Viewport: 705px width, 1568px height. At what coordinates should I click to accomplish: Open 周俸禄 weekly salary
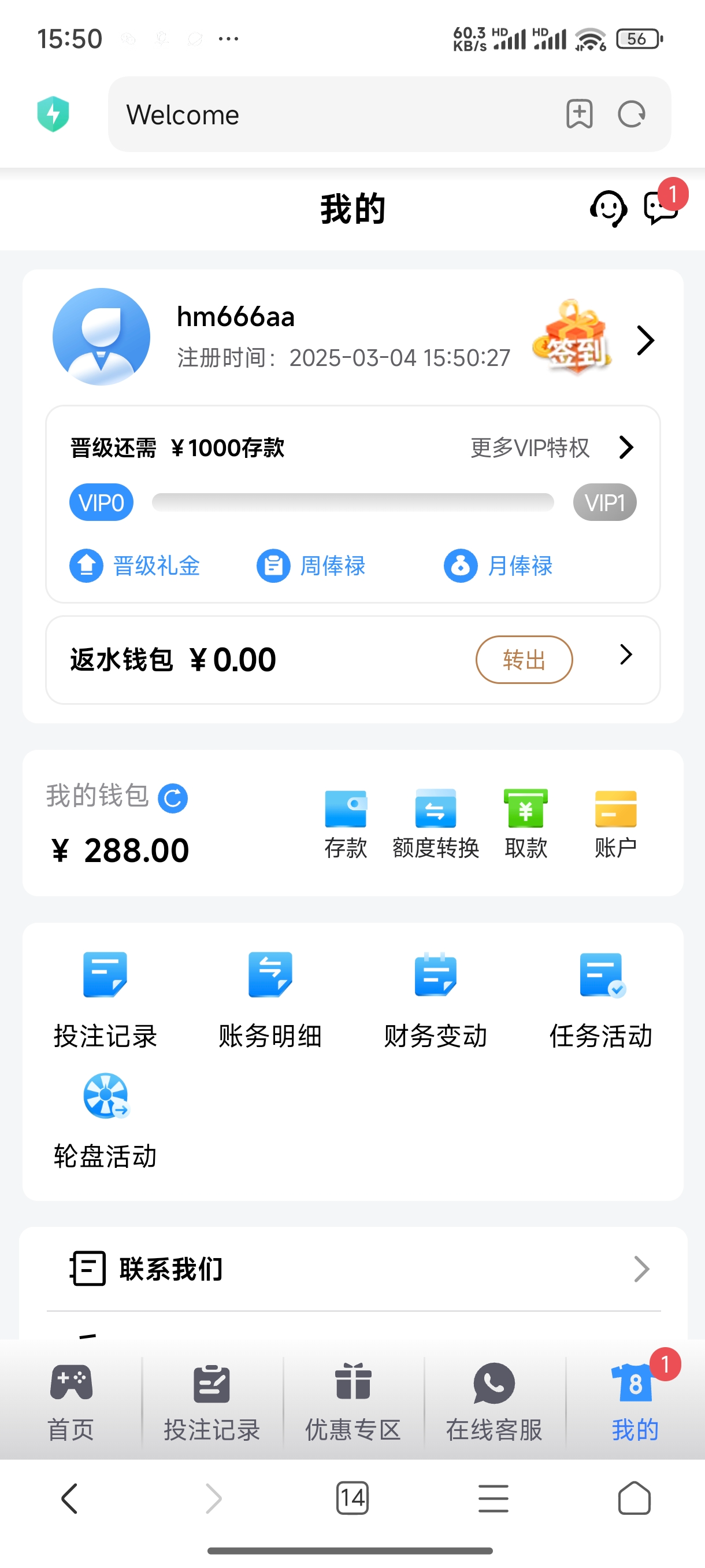tap(311, 566)
